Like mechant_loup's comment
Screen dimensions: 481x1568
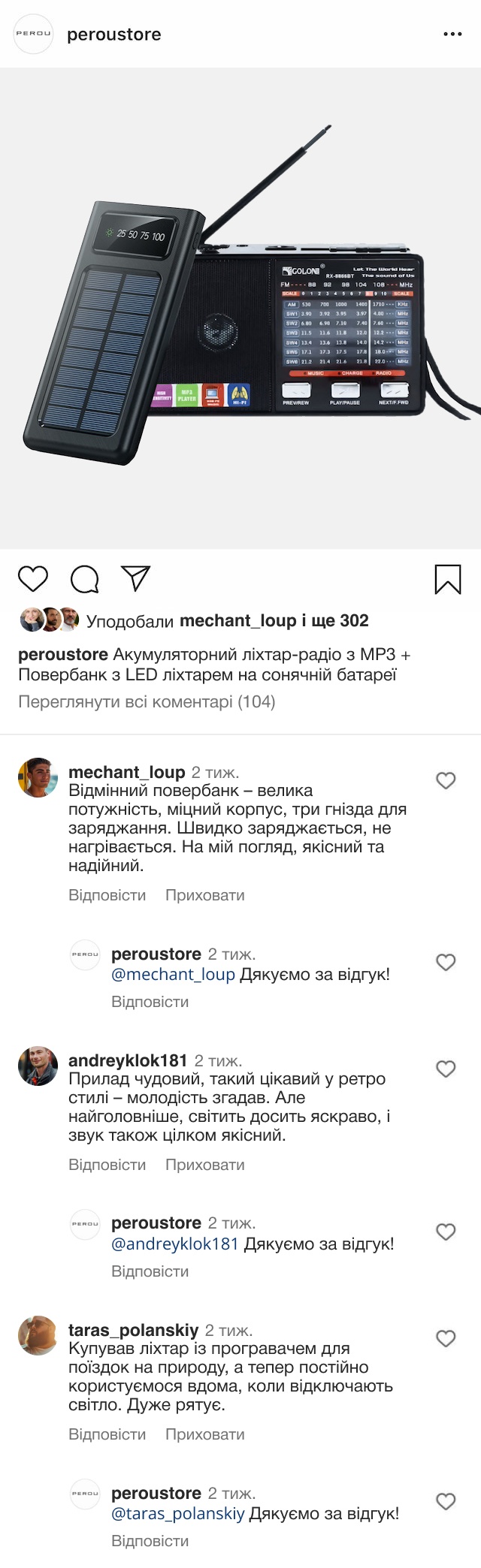pos(446,781)
